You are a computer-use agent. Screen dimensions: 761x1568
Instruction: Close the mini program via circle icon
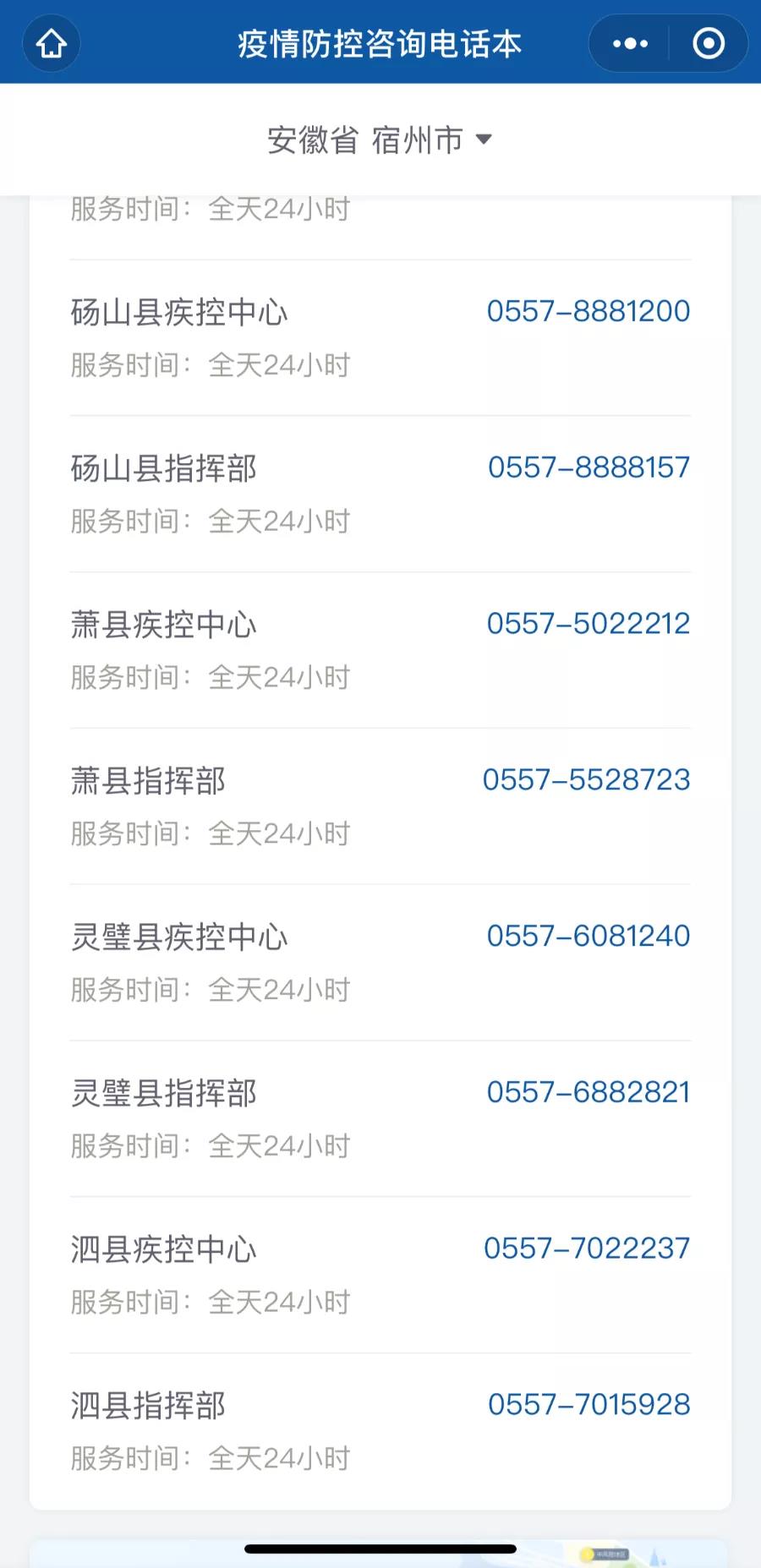pyautogui.click(x=709, y=43)
